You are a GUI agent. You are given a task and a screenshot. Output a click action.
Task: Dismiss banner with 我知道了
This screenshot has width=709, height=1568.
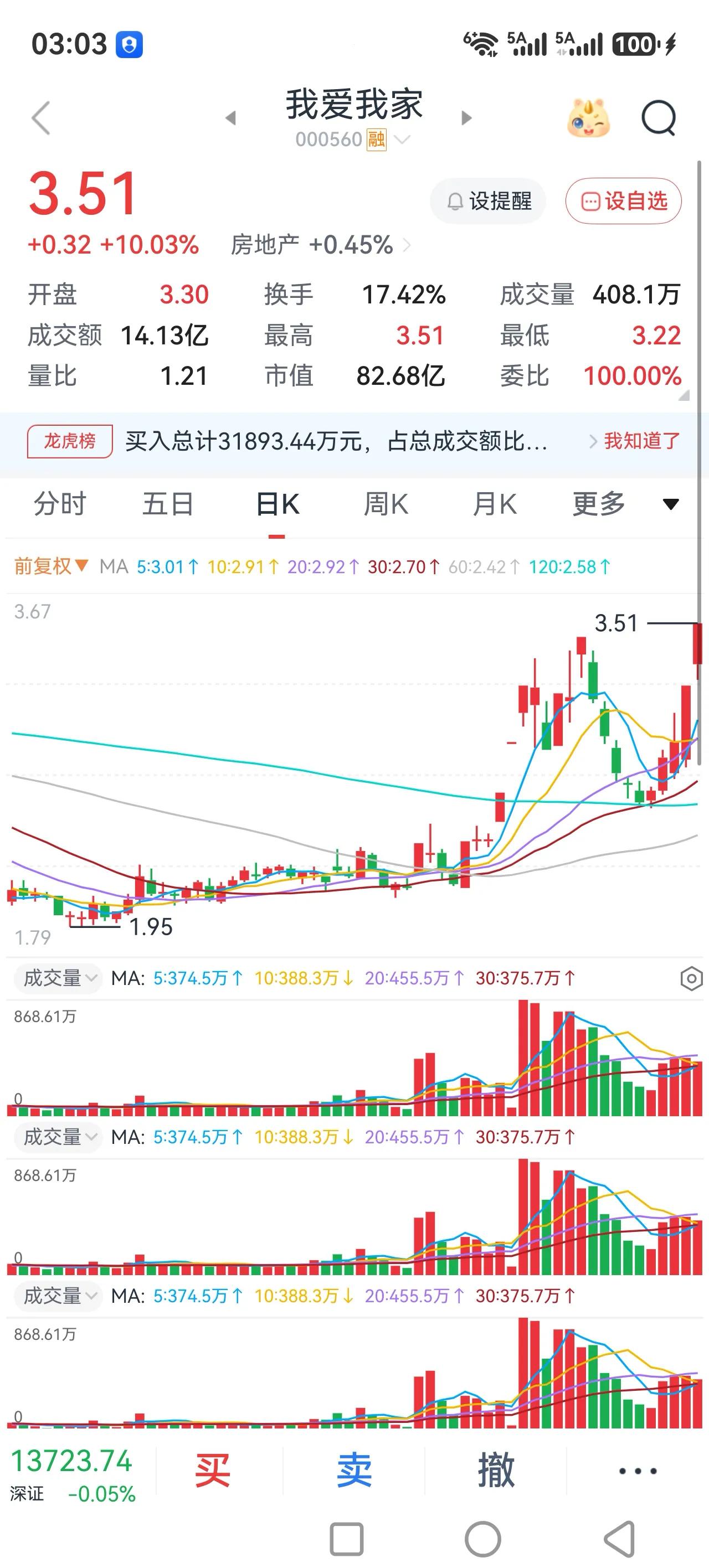click(x=642, y=441)
